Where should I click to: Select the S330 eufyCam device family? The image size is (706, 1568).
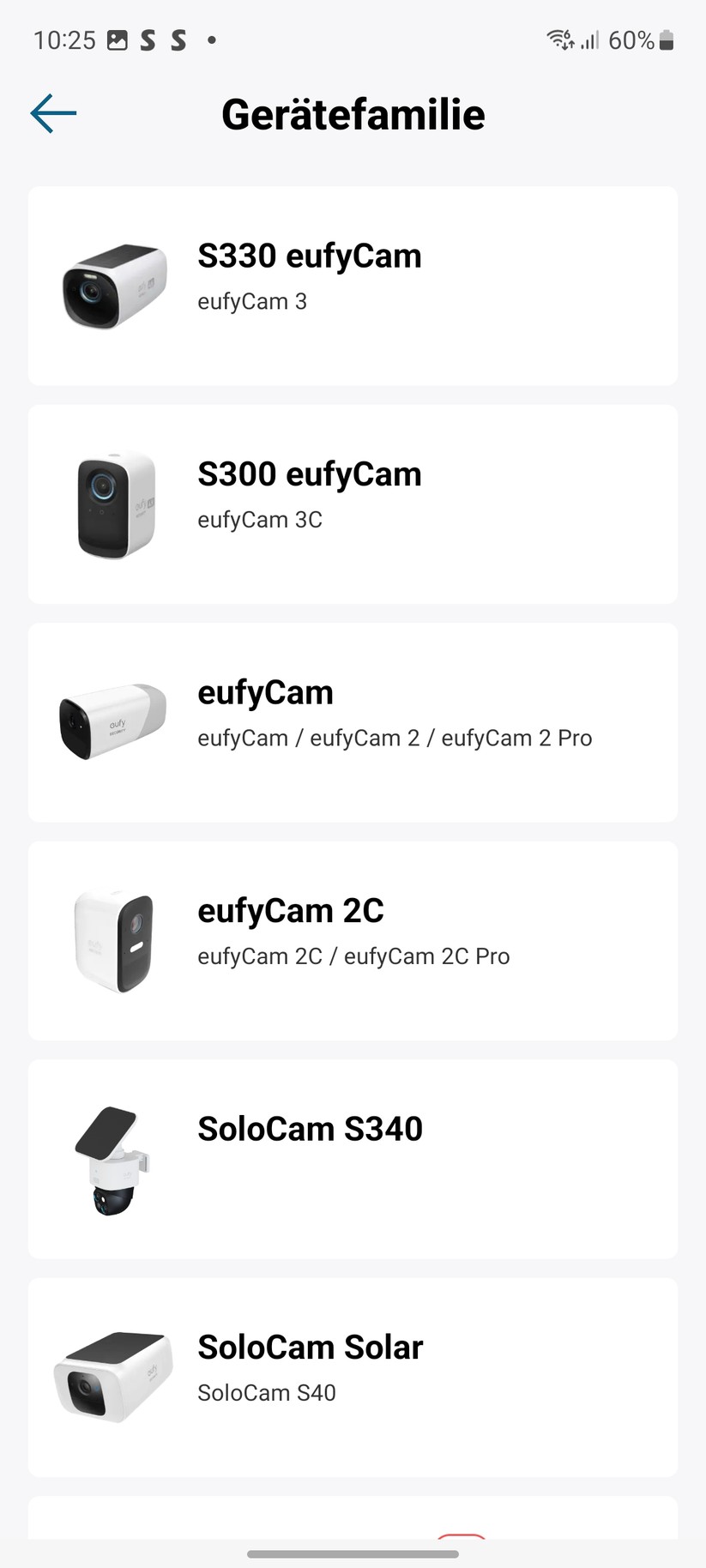(x=353, y=286)
